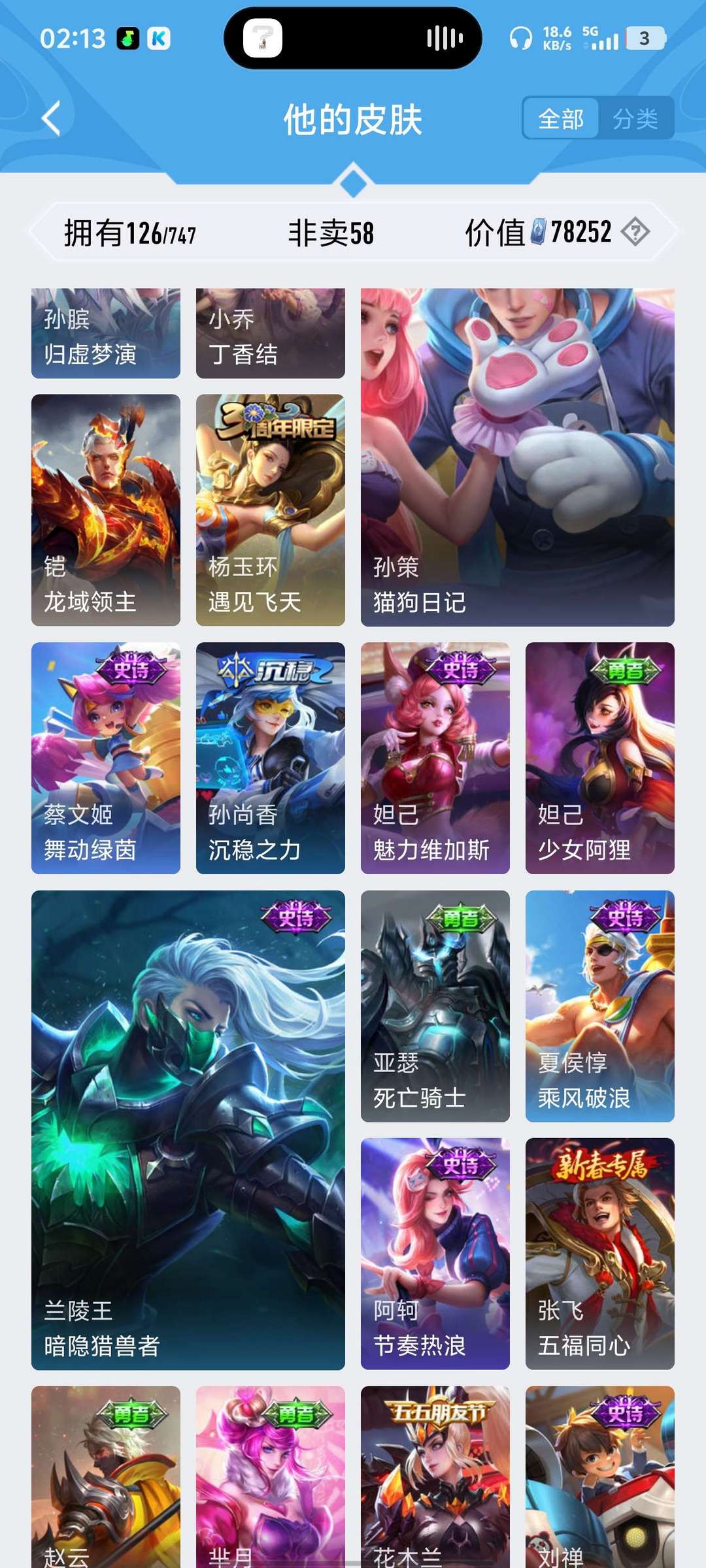Image resolution: width=706 pixels, height=1568 pixels.
Task: View 亚瑟 死亡骑士 skin
Action: 435,1006
